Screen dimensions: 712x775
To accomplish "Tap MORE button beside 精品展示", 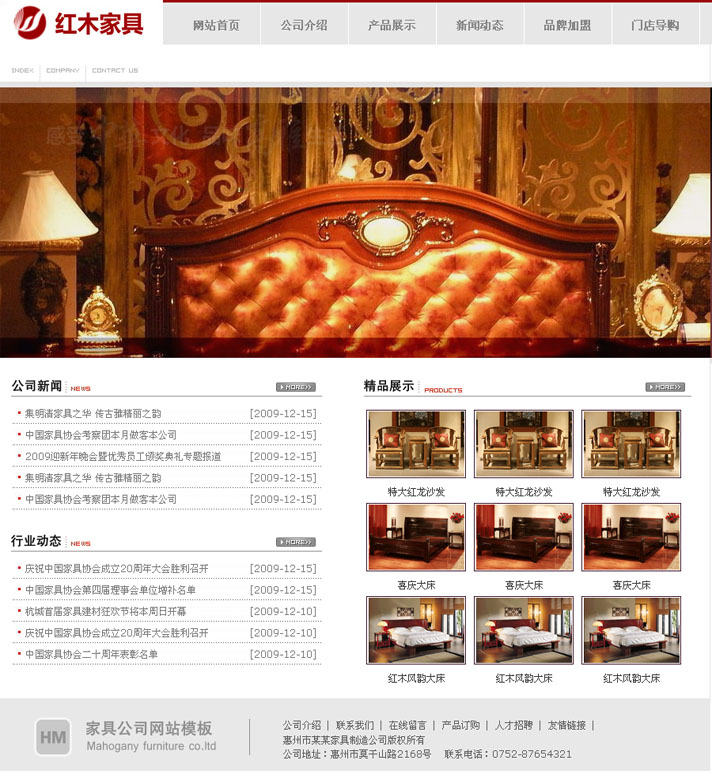I will 664,387.
